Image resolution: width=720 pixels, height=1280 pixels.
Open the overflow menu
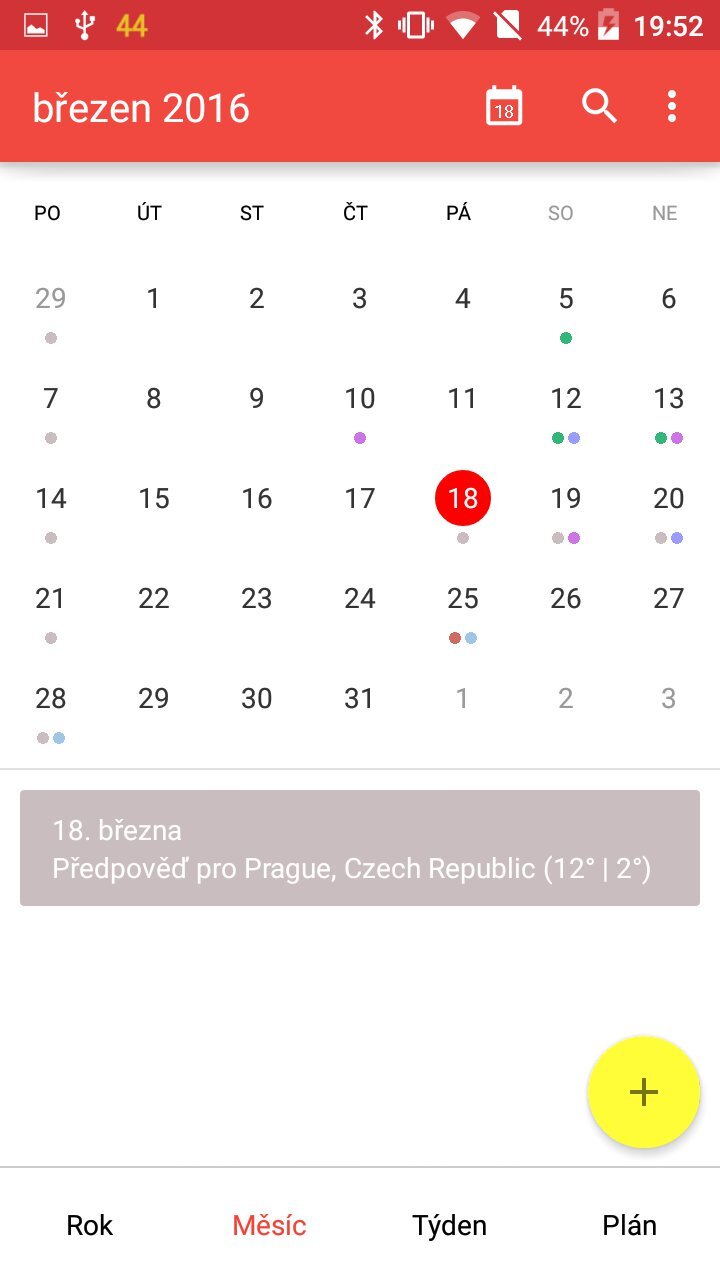pyautogui.click(x=671, y=106)
